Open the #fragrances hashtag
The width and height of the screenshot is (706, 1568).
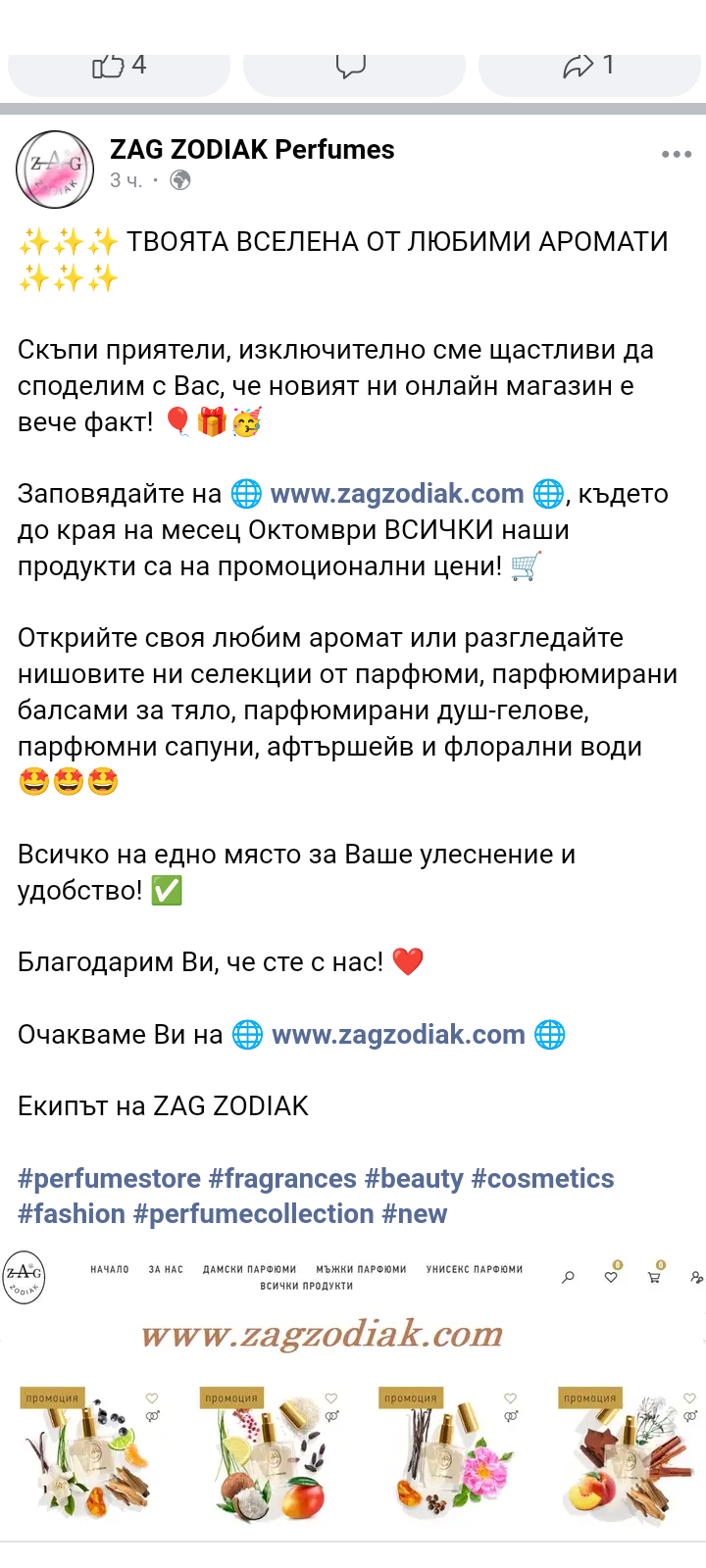pyautogui.click(x=282, y=1179)
